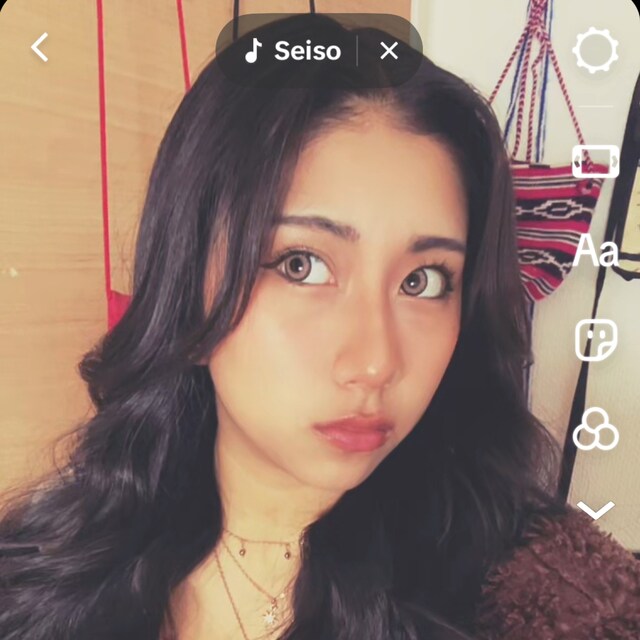This screenshot has width=640, height=640.
Task: Go back with the top-left arrow
Action: click(x=40, y=47)
